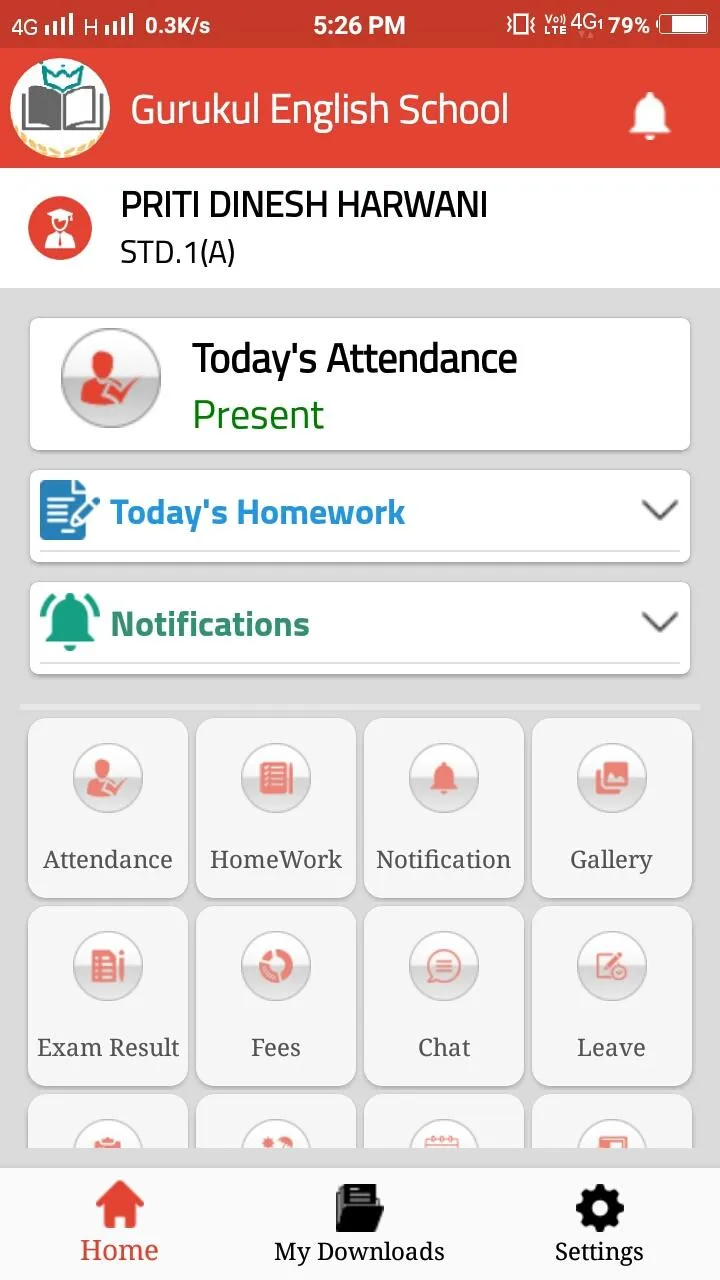Collapse the Today's Attendance card
The image size is (720, 1280).
359,383
